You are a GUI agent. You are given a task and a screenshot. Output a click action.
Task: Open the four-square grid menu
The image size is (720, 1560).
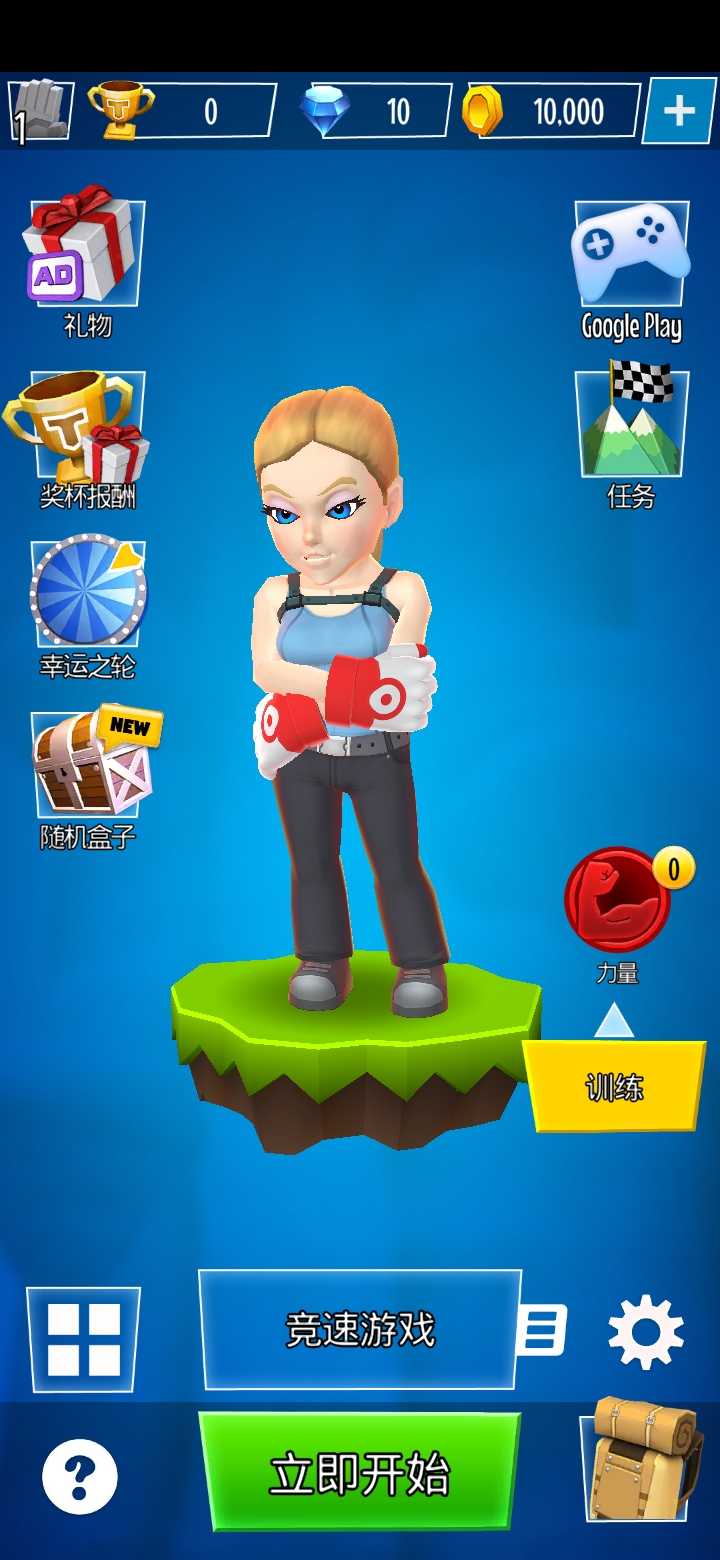pos(84,1340)
